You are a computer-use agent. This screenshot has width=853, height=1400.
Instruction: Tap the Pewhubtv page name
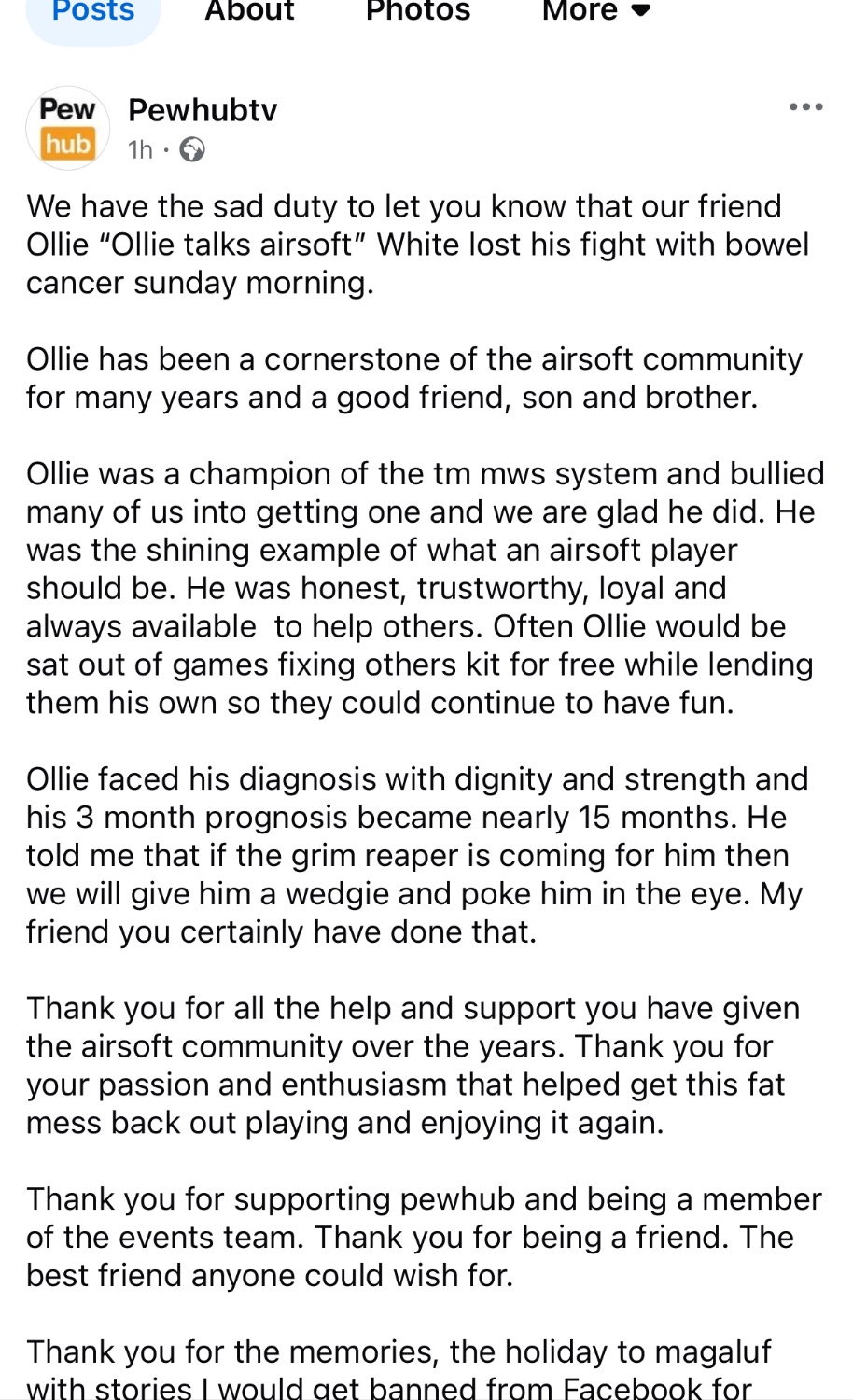(203, 110)
